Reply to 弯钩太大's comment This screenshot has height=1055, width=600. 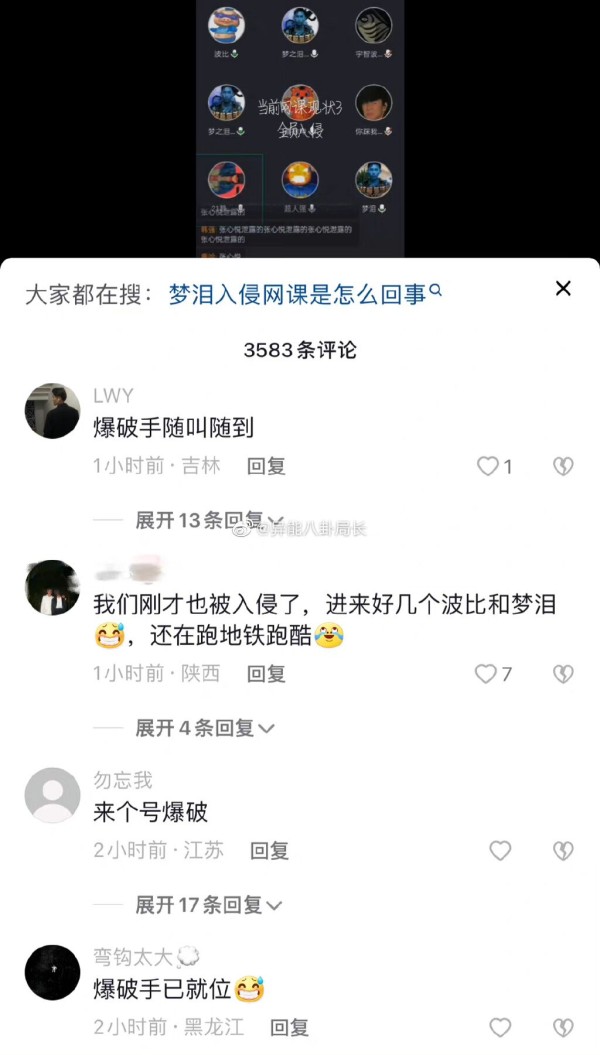[x=289, y=1027]
